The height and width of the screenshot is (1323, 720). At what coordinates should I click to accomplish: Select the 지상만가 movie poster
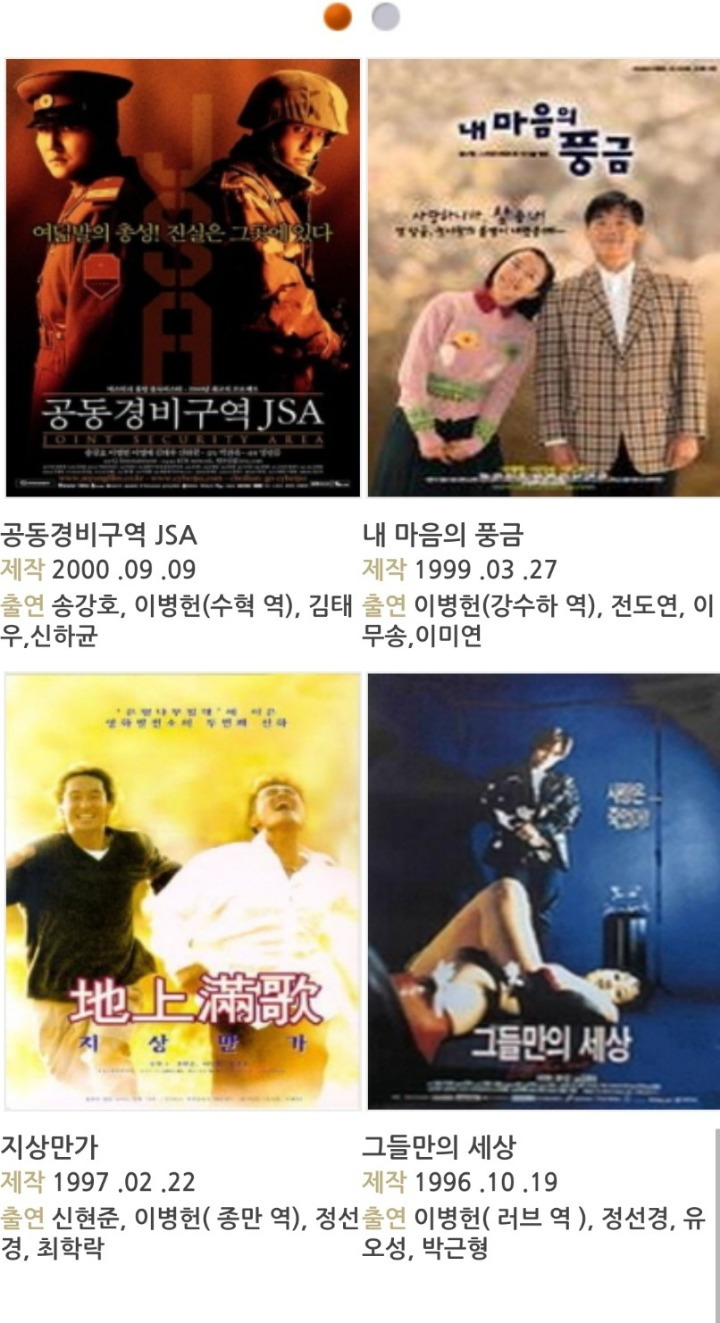point(183,891)
